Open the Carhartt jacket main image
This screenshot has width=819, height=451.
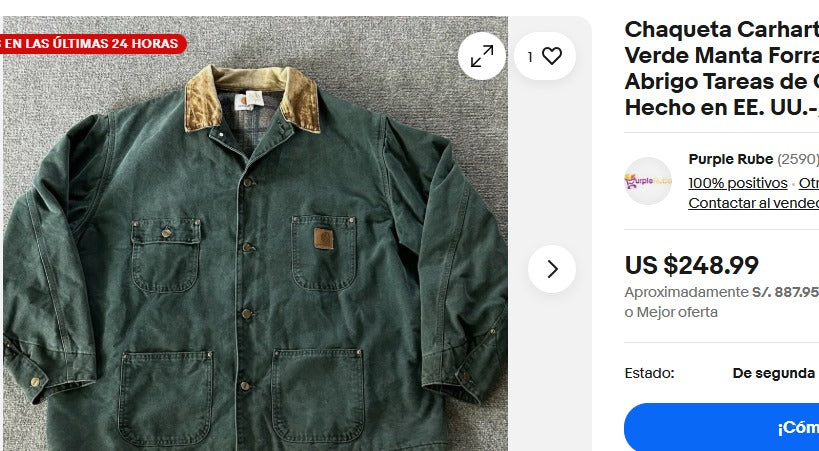pyautogui.click(x=255, y=260)
